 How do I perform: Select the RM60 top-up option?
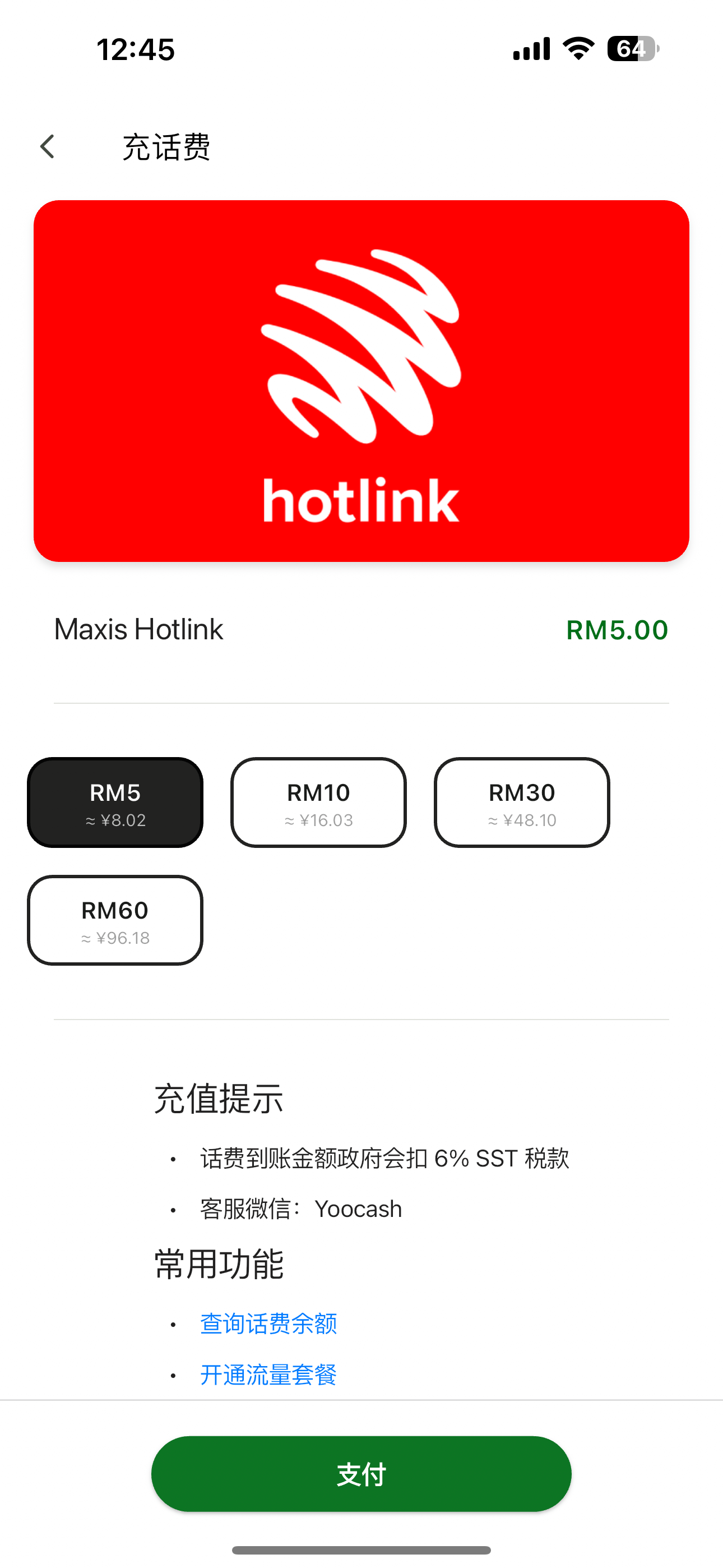click(115, 920)
